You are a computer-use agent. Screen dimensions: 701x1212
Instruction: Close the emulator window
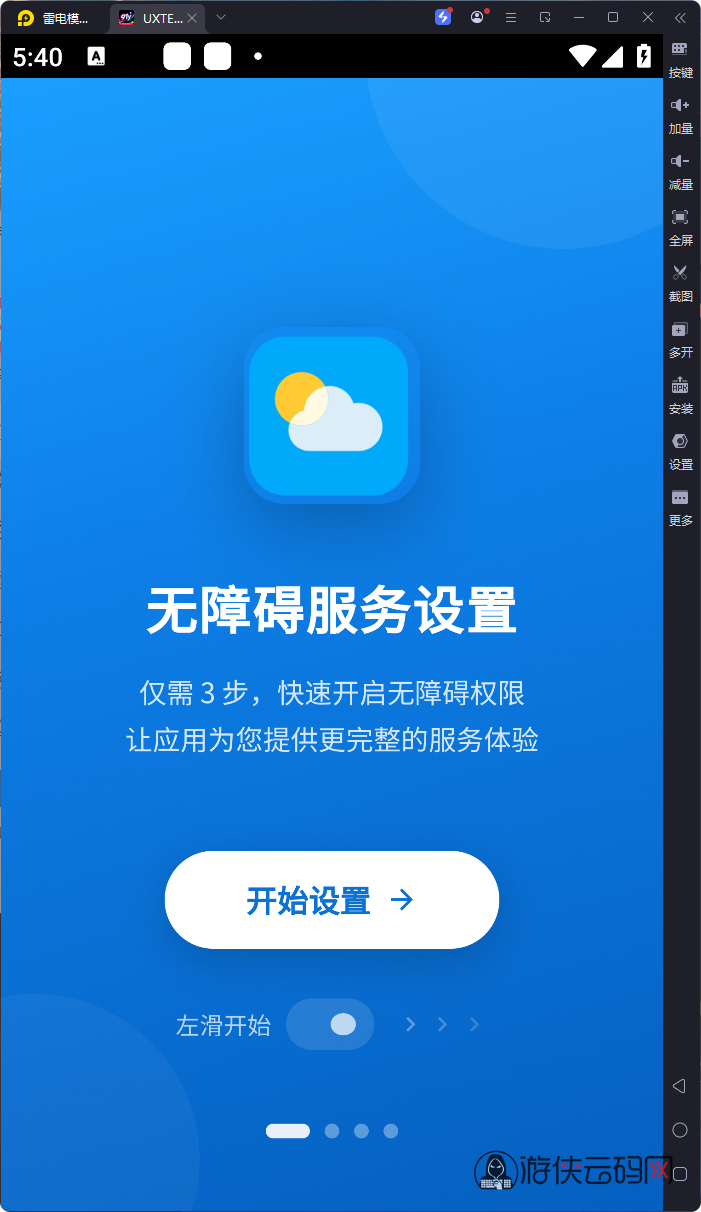[647, 17]
